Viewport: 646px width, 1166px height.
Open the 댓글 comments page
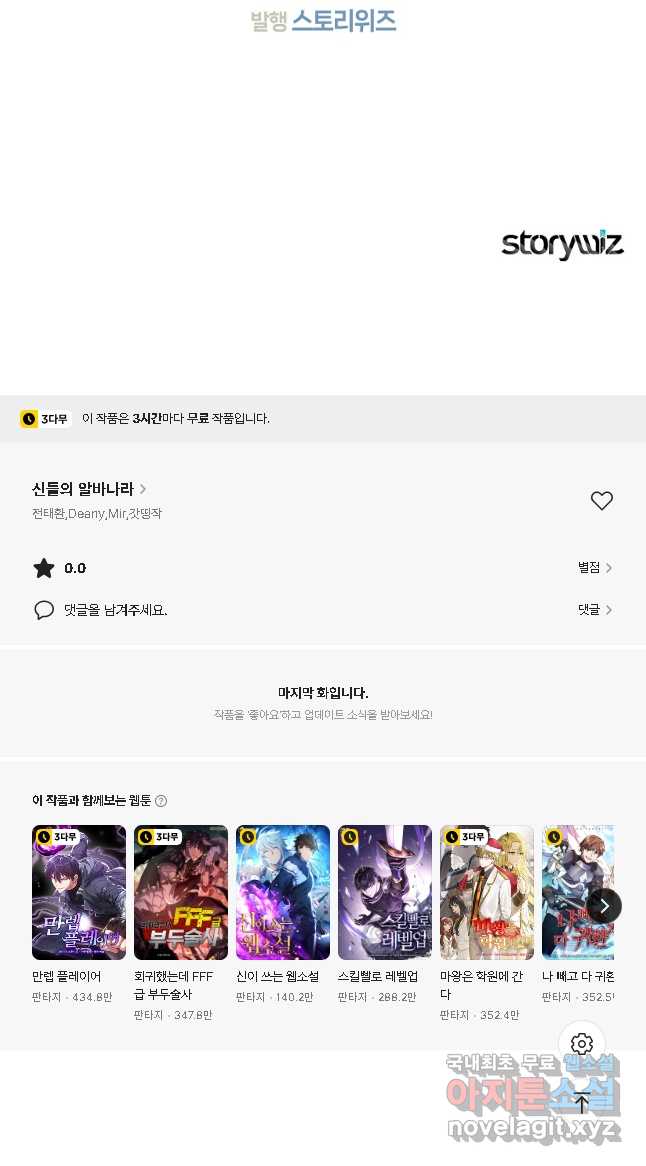595,610
